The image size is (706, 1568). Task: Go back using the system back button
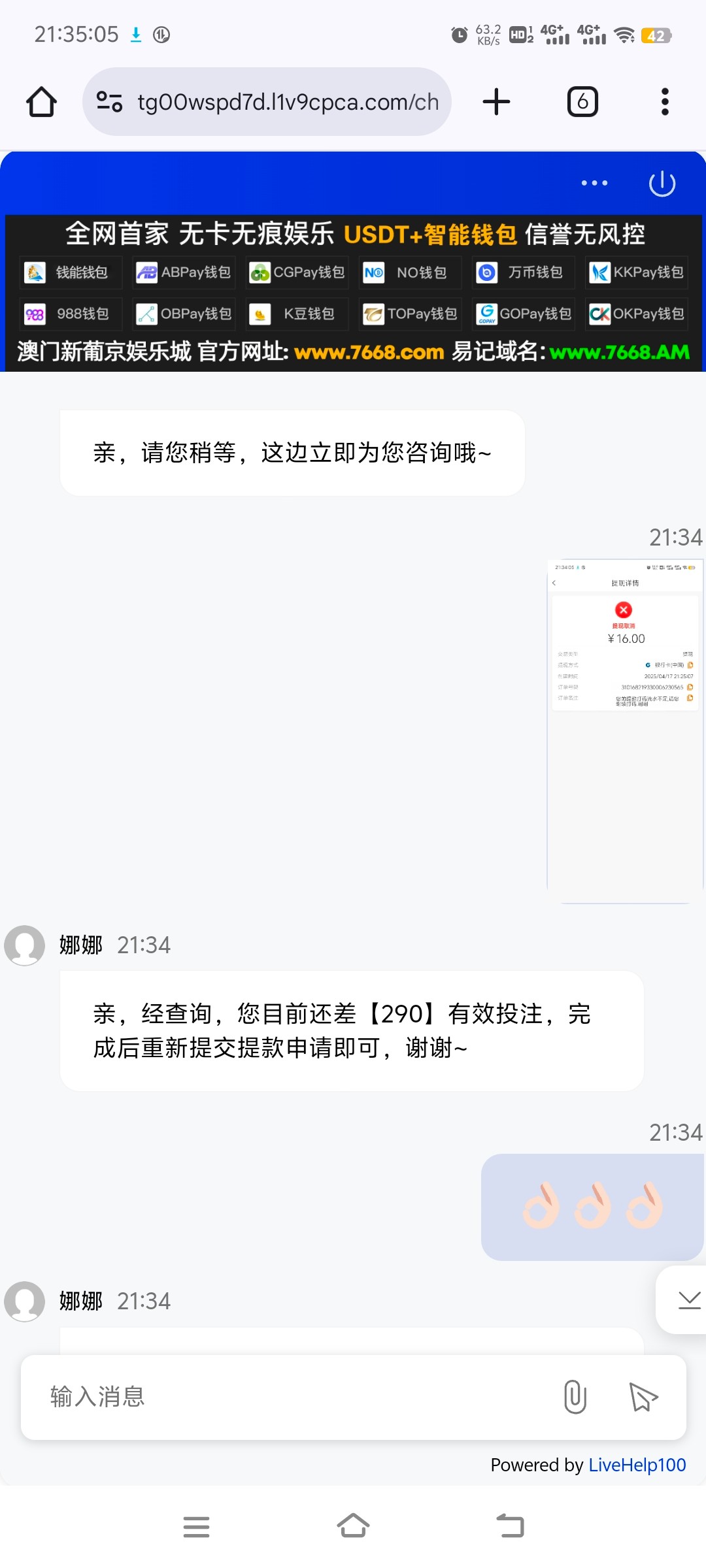(x=511, y=1526)
